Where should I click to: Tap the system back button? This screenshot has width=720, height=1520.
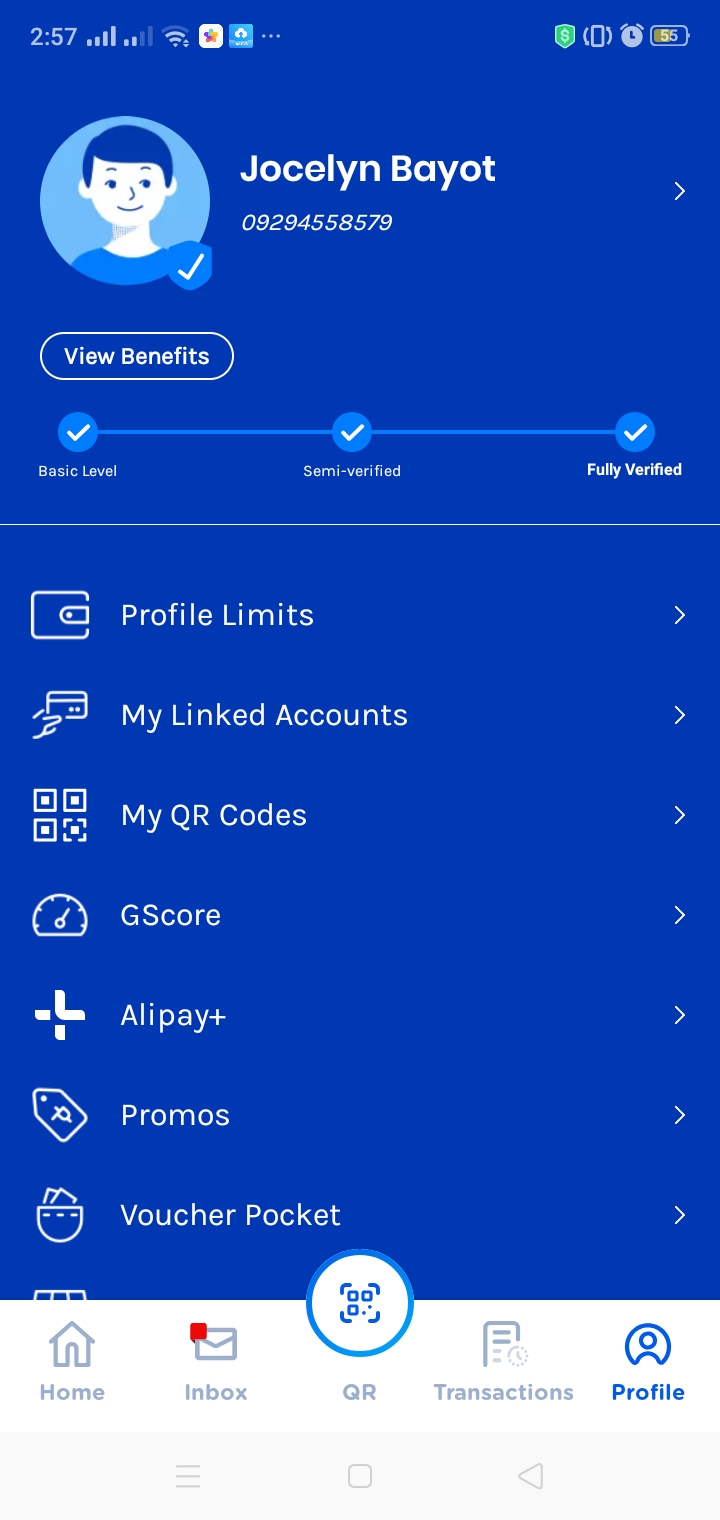531,1476
